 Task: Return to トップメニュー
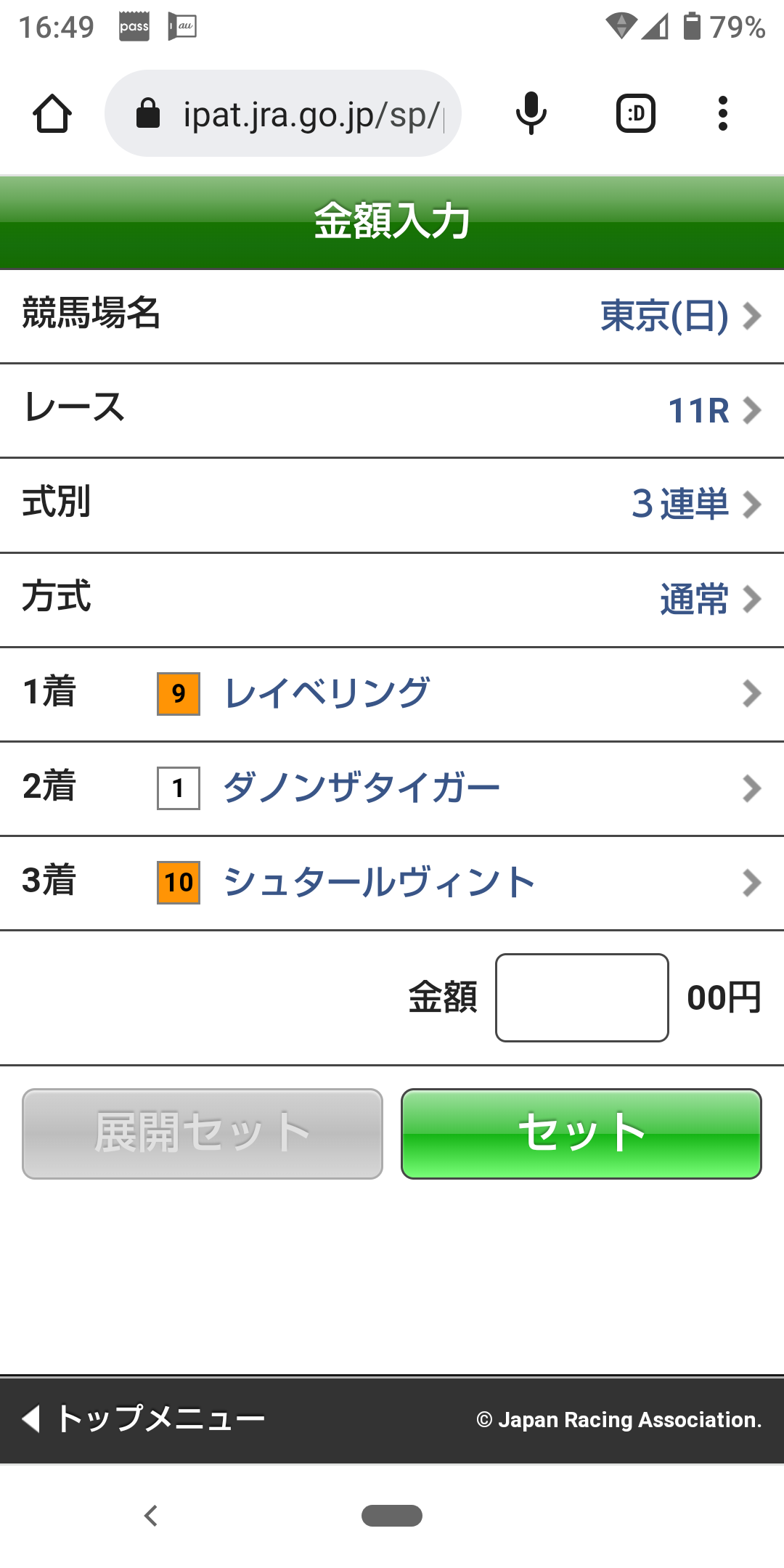point(145,1418)
